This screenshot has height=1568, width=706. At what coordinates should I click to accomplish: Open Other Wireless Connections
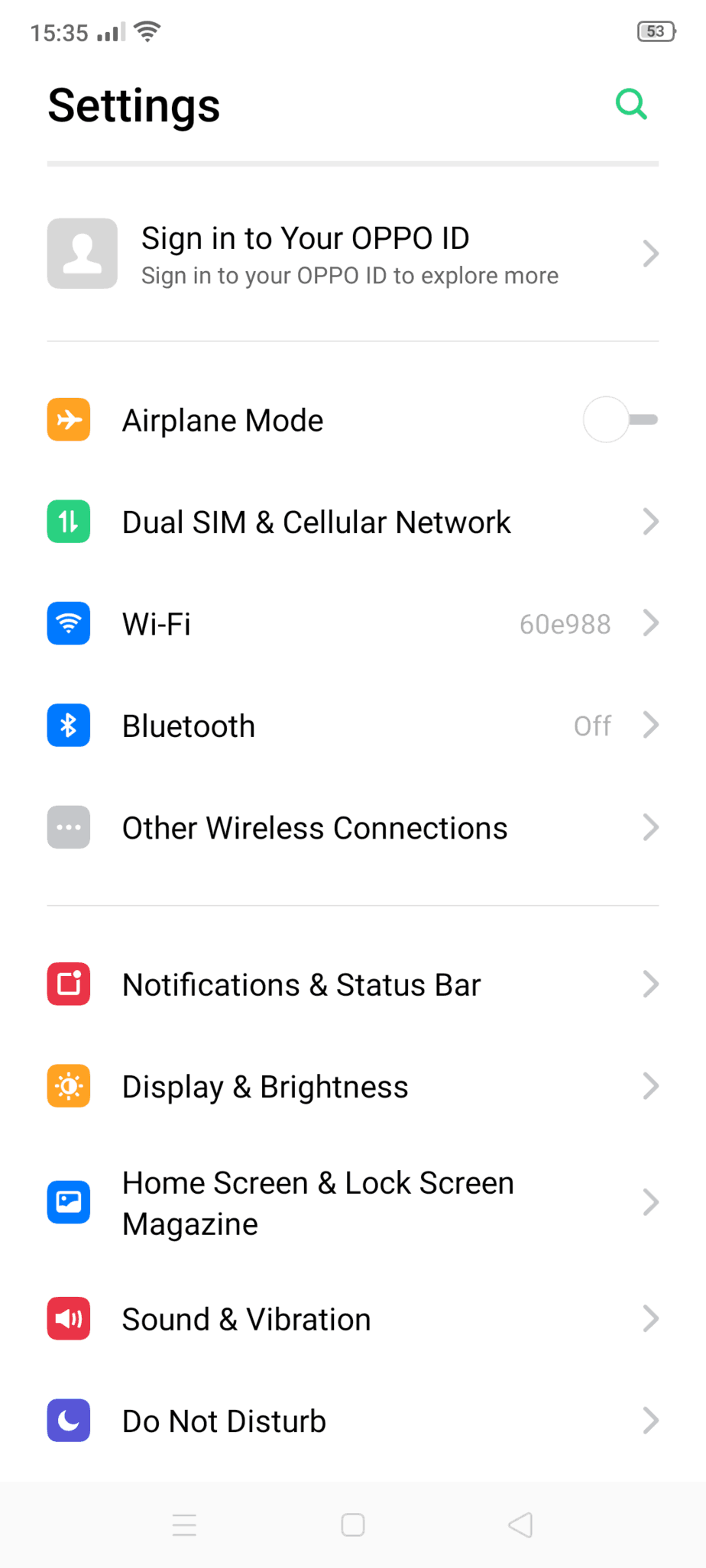pyautogui.click(x=351, y=828)
